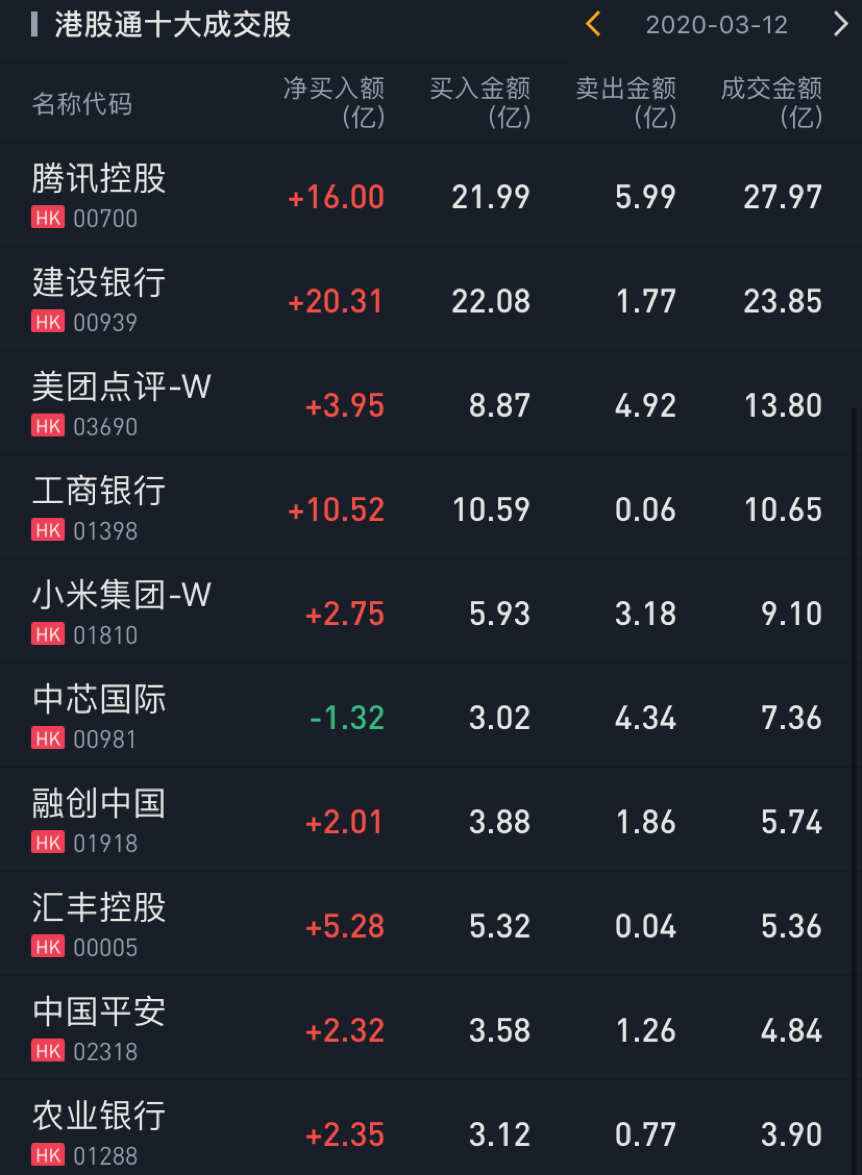The width and height of the screenshot is (862, 1175).
Task: Go to the previous trading date
Action: click(x=593, y=24)
